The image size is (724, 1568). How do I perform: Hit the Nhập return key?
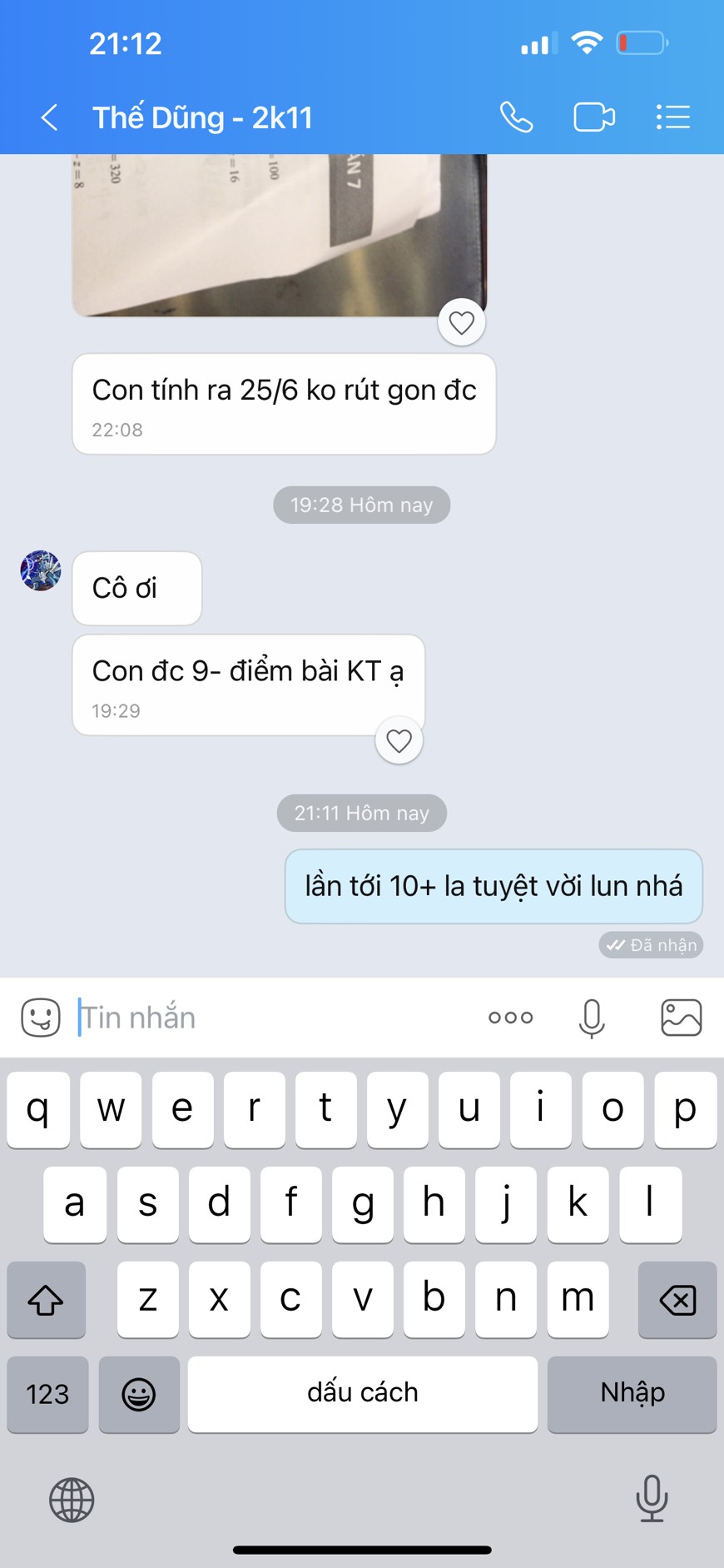632,1394
